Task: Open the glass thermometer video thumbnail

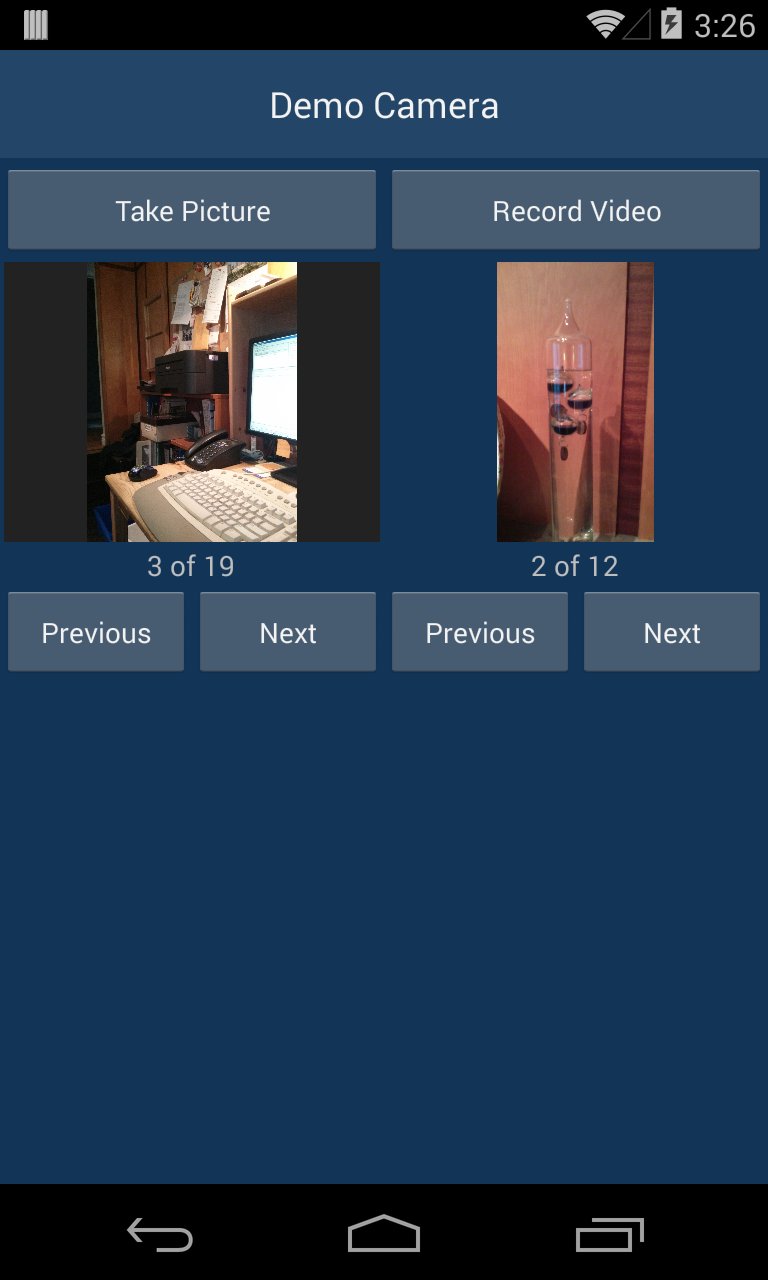Action: pos(575,402)
